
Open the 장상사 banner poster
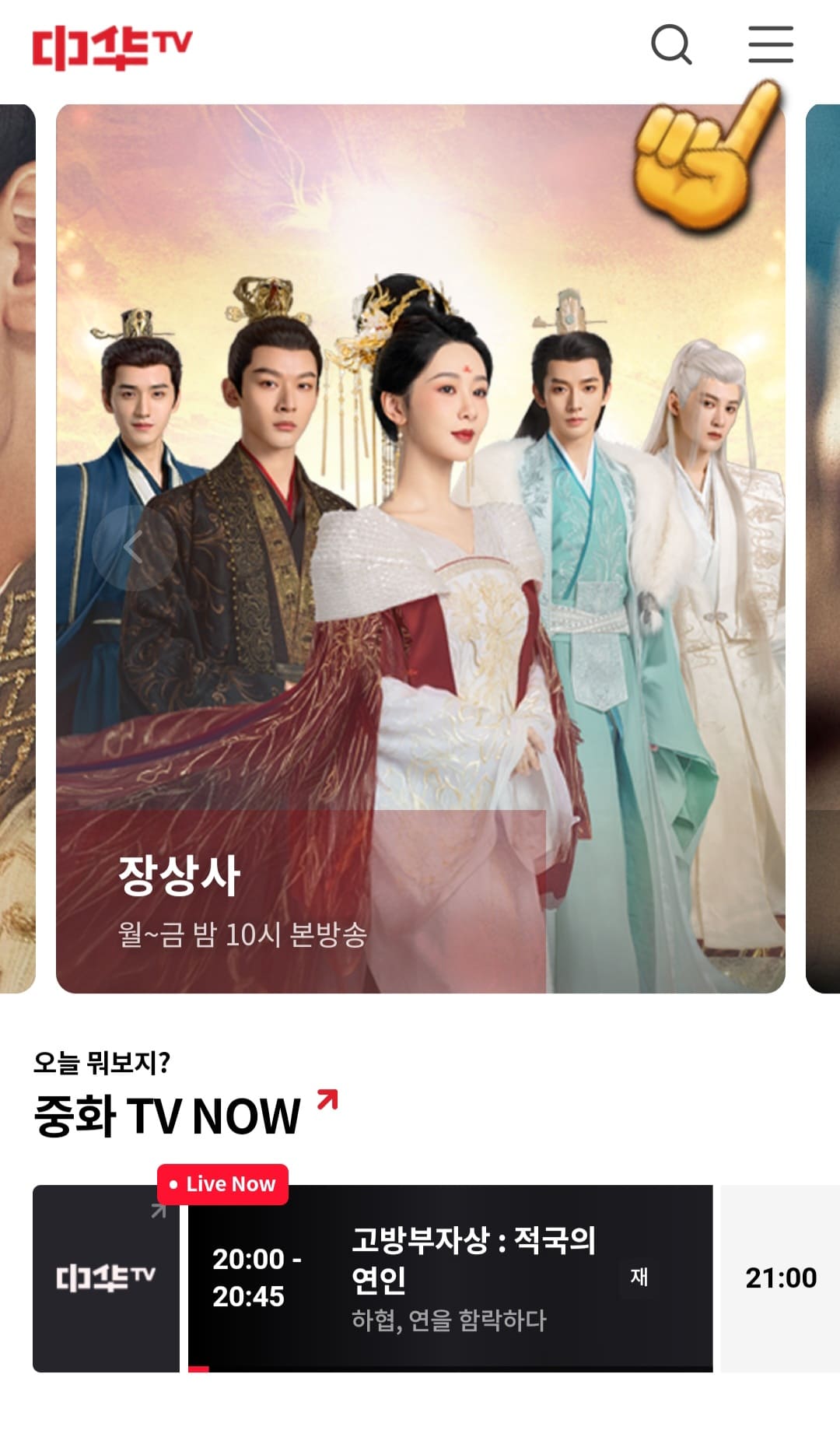tap(420, 545)
